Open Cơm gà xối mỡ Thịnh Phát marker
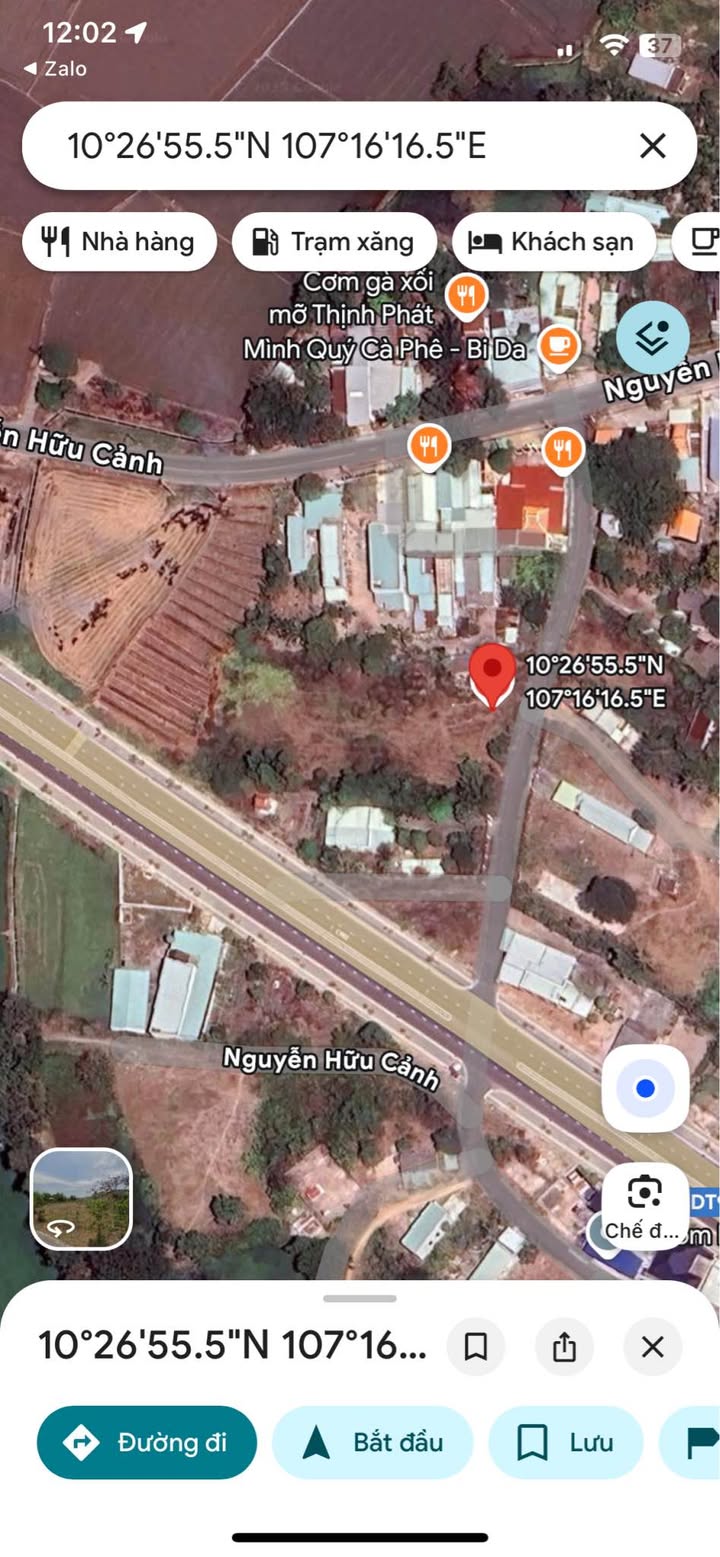The image size is (720, 1557). point(465,296)
